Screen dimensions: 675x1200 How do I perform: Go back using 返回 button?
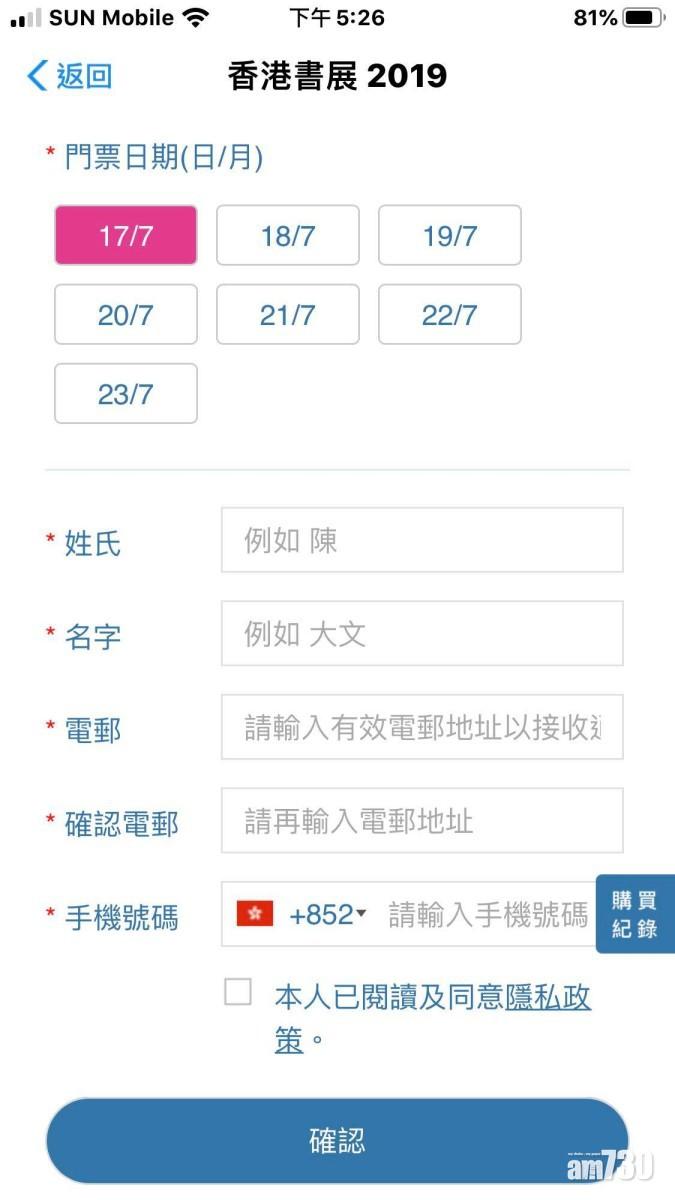pyautogui.click(x=70, y=76)
